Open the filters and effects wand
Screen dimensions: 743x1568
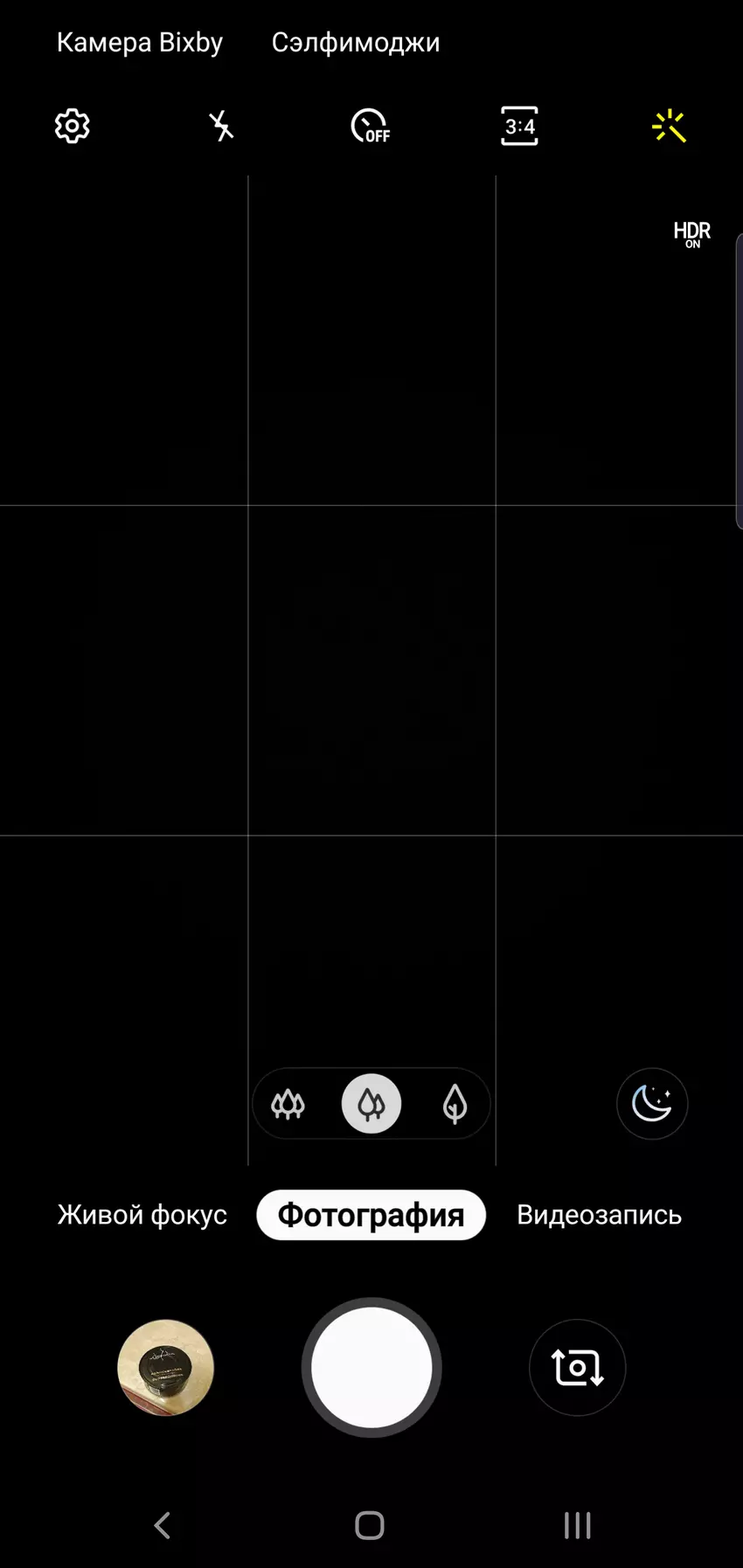point(669,127)
